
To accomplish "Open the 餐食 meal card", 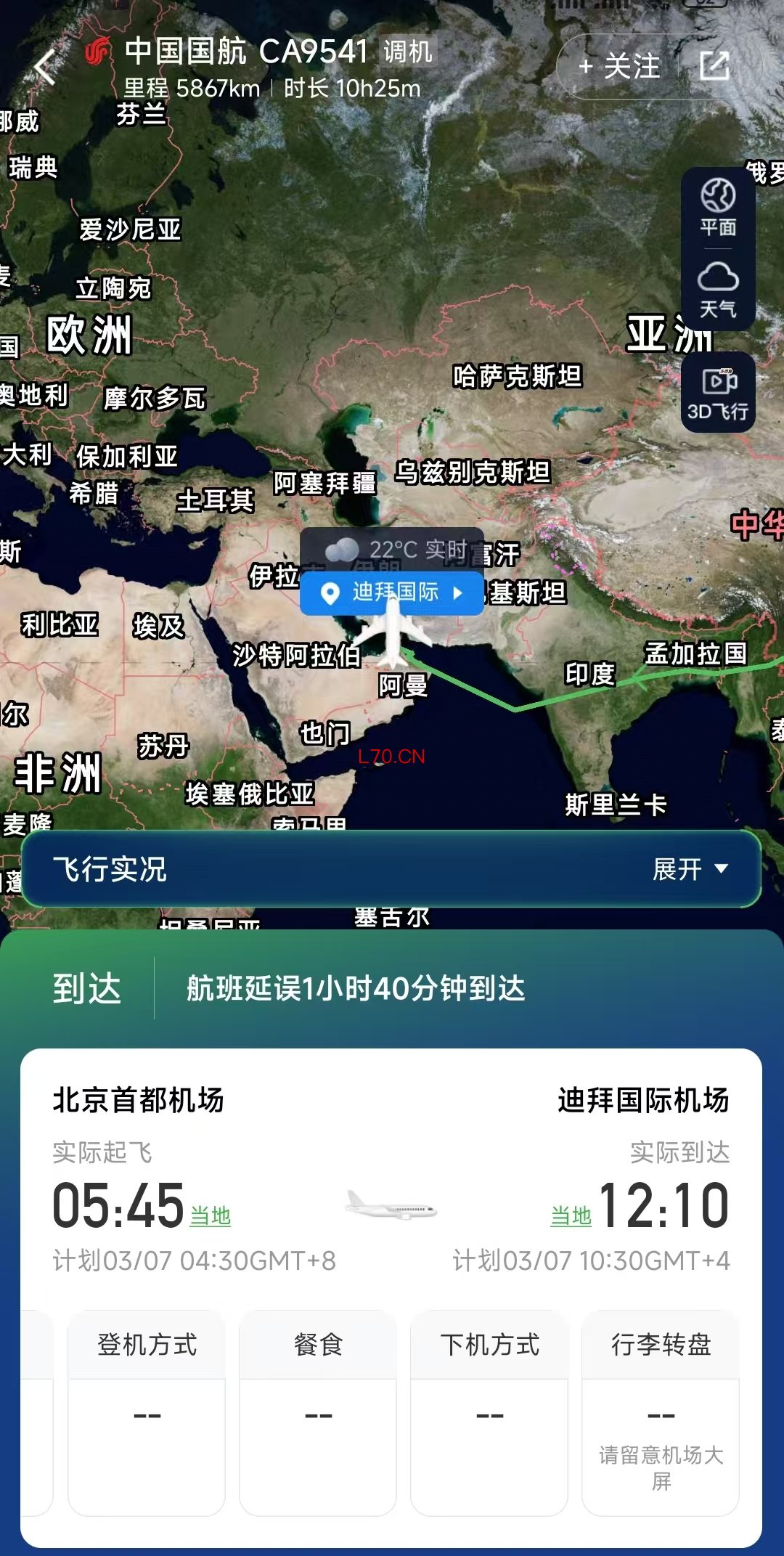I will 318,1412.
